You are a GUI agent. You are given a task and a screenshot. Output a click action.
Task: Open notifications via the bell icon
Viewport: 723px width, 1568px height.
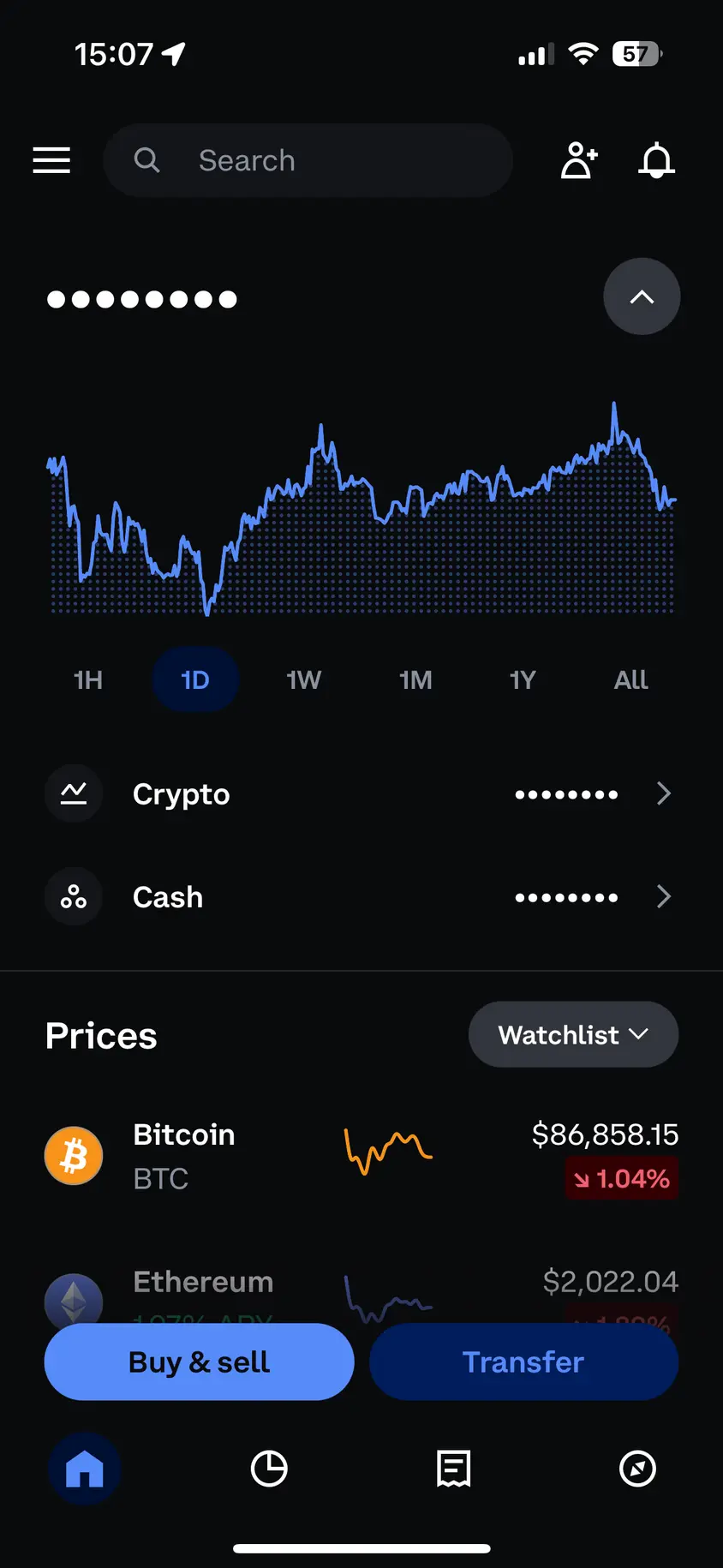coord(656,160)
